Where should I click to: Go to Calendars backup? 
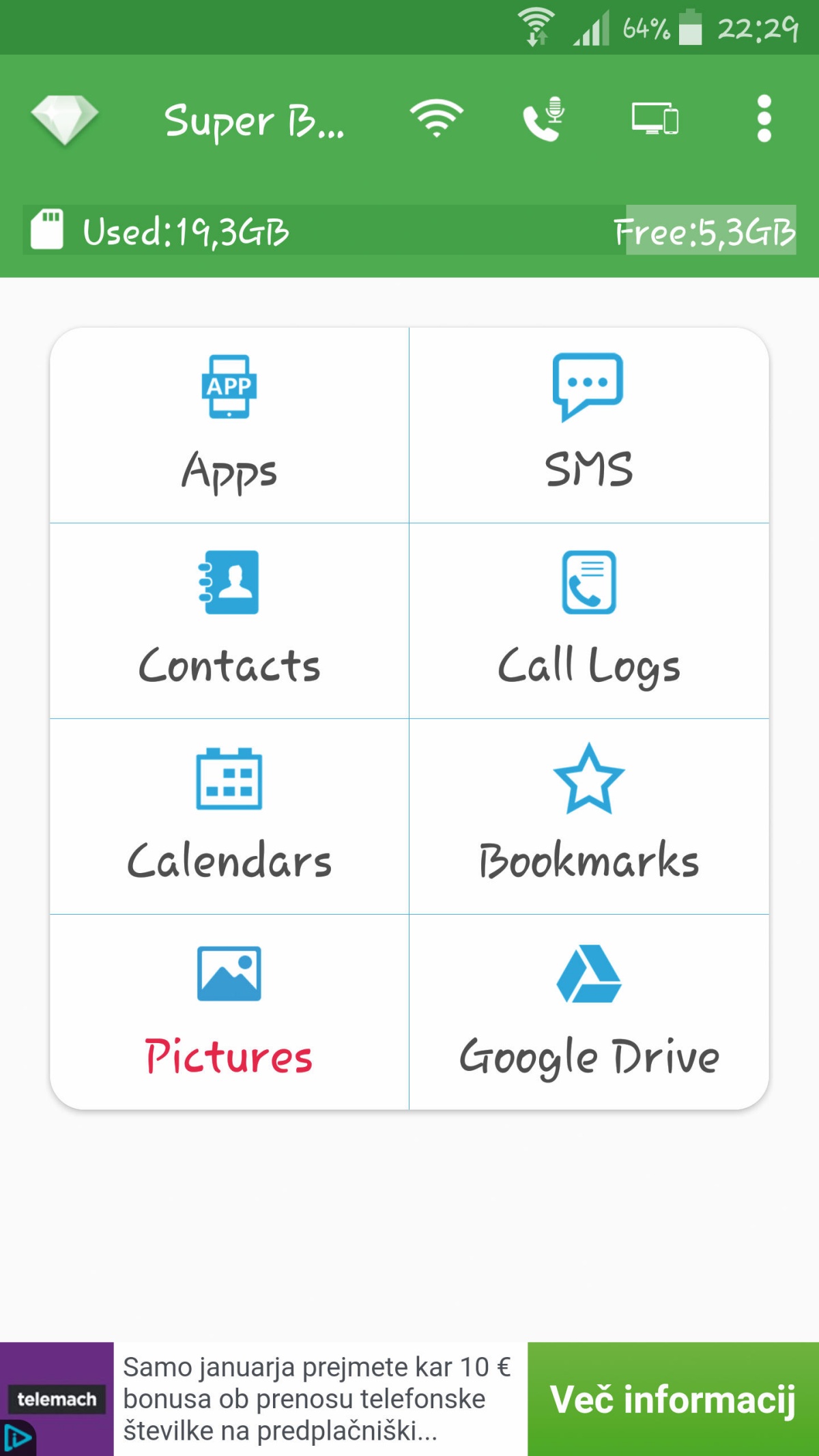click(x=229, y=816)
